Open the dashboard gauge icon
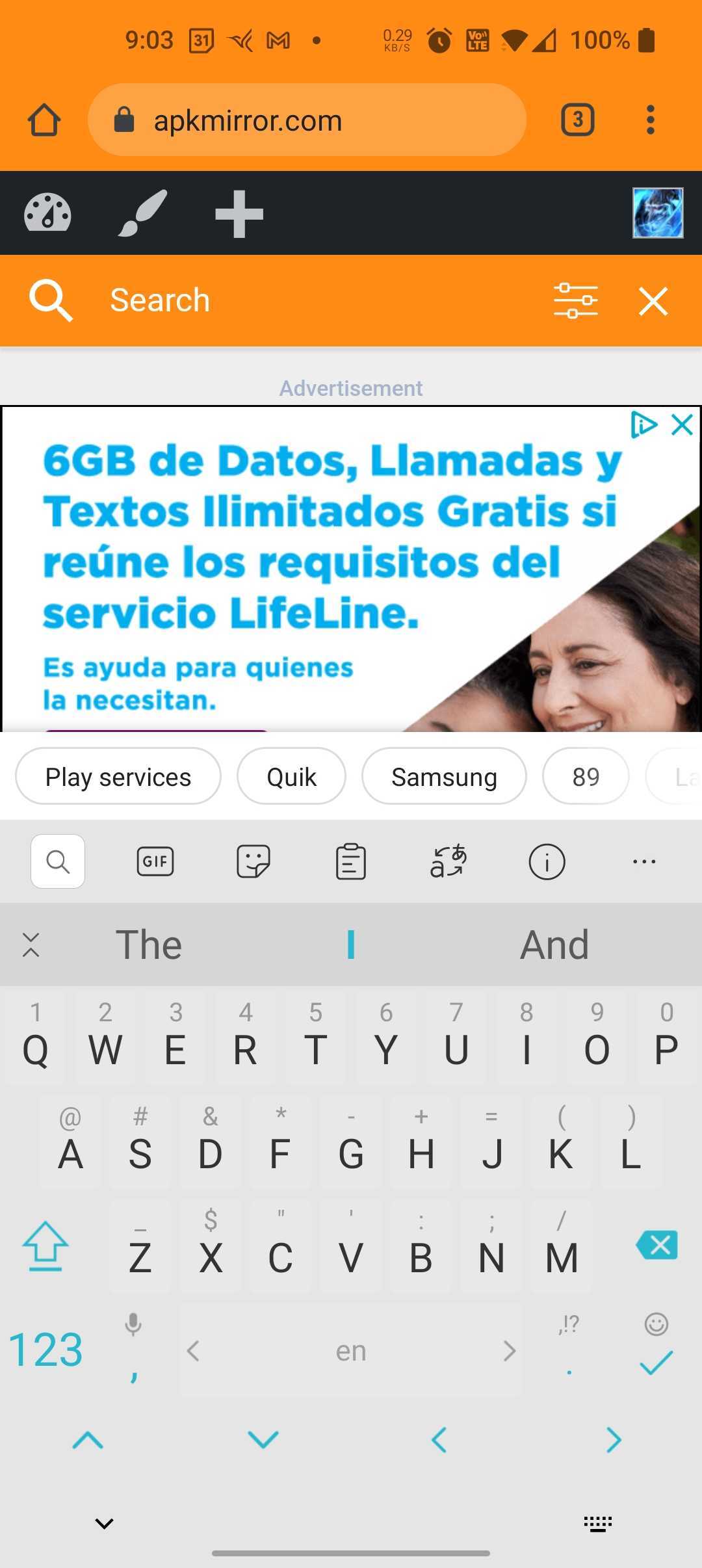702x1568 pixels. coord(47,213)
